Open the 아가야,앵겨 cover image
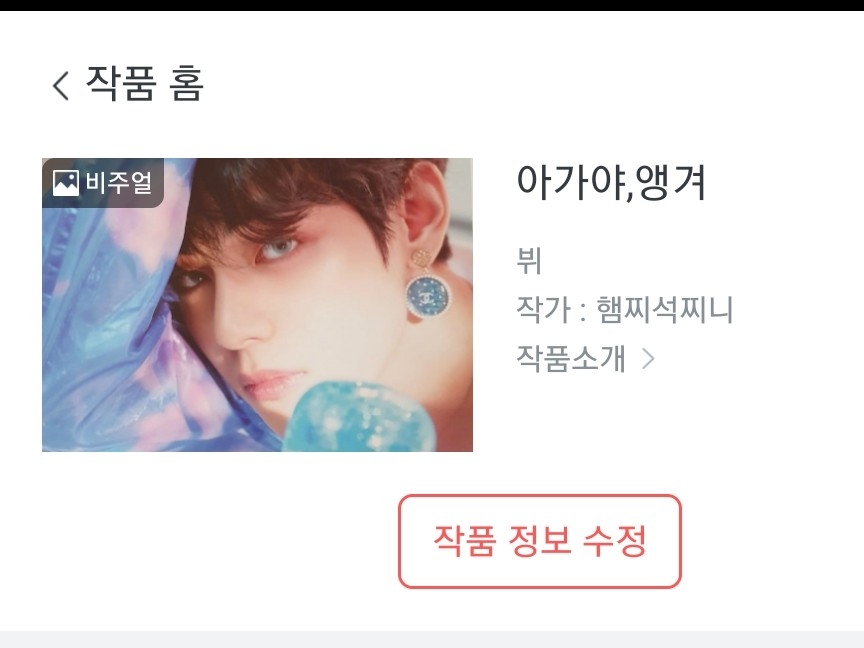The image size is (864, 648). (x=257, y=305)
